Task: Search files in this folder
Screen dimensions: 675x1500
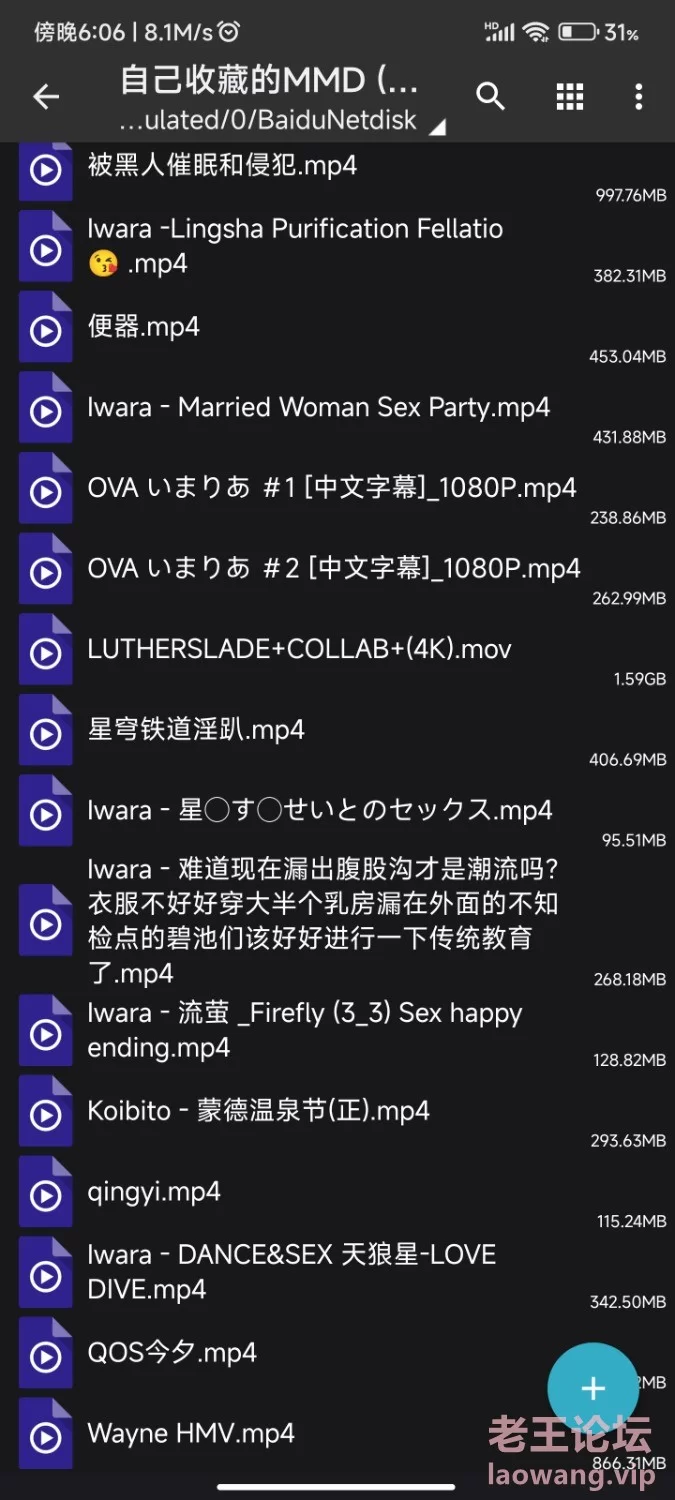Action: pos(490,97)
